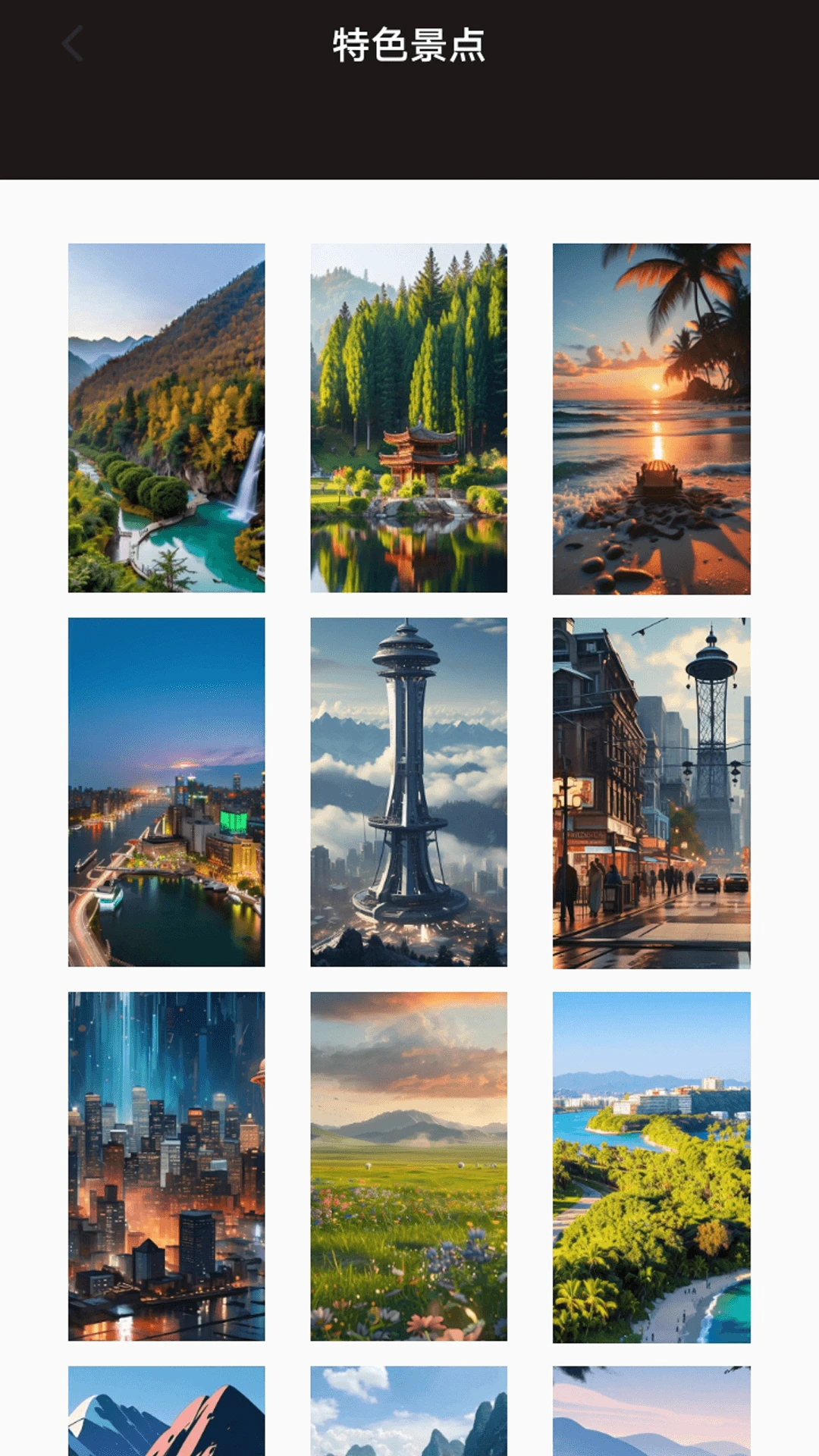The image size is (819, 1456).
Task: View the sunset beach with palm trees
Action: [651, 419]
